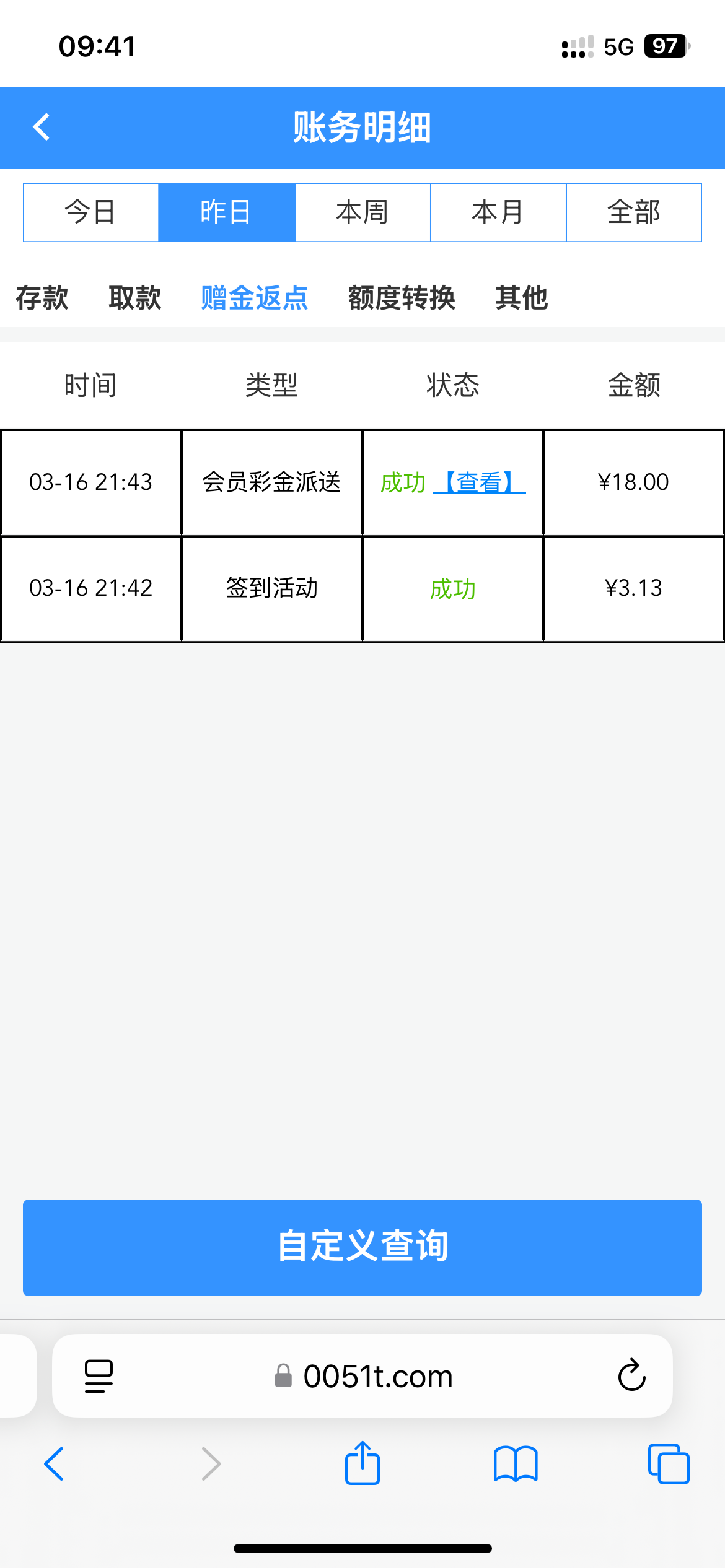Open the 存款 category
Screen dimensions: 725x1568
[42, 298]
